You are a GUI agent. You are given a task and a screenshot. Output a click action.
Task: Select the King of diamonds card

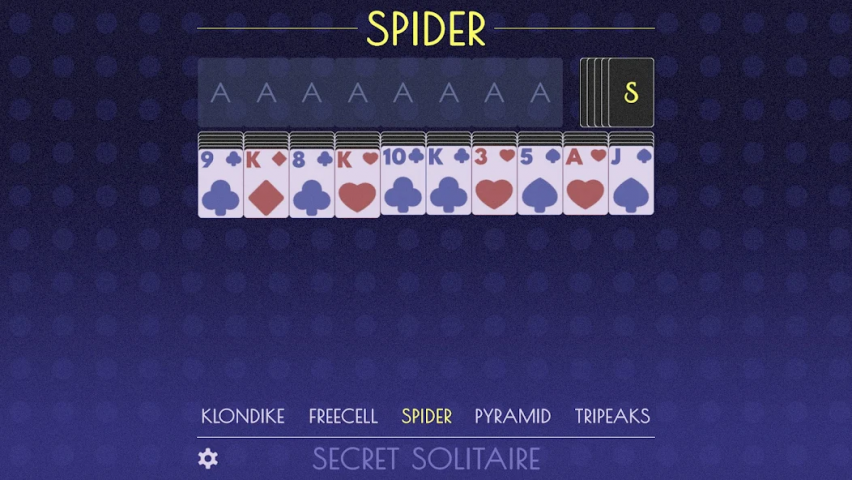tap(266, 182)
